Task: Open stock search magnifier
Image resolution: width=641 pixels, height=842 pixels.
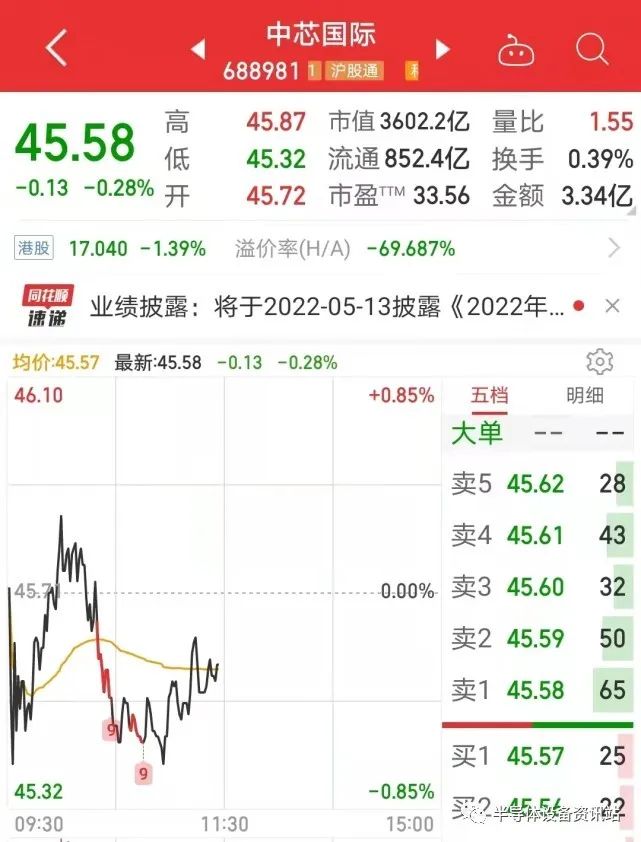Action: pyautogui.click(x=592, y=49)
